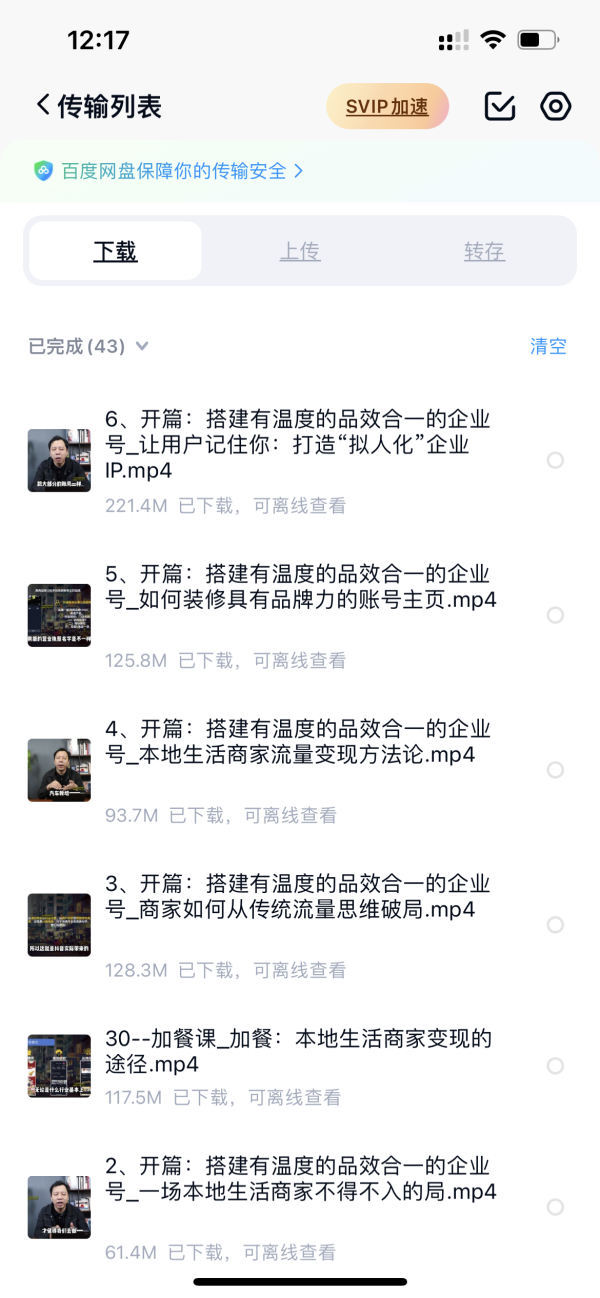The height and width of the screenshot is (1298, 600).
Task: Select the 221.4M file's circle
Action: 555,460
